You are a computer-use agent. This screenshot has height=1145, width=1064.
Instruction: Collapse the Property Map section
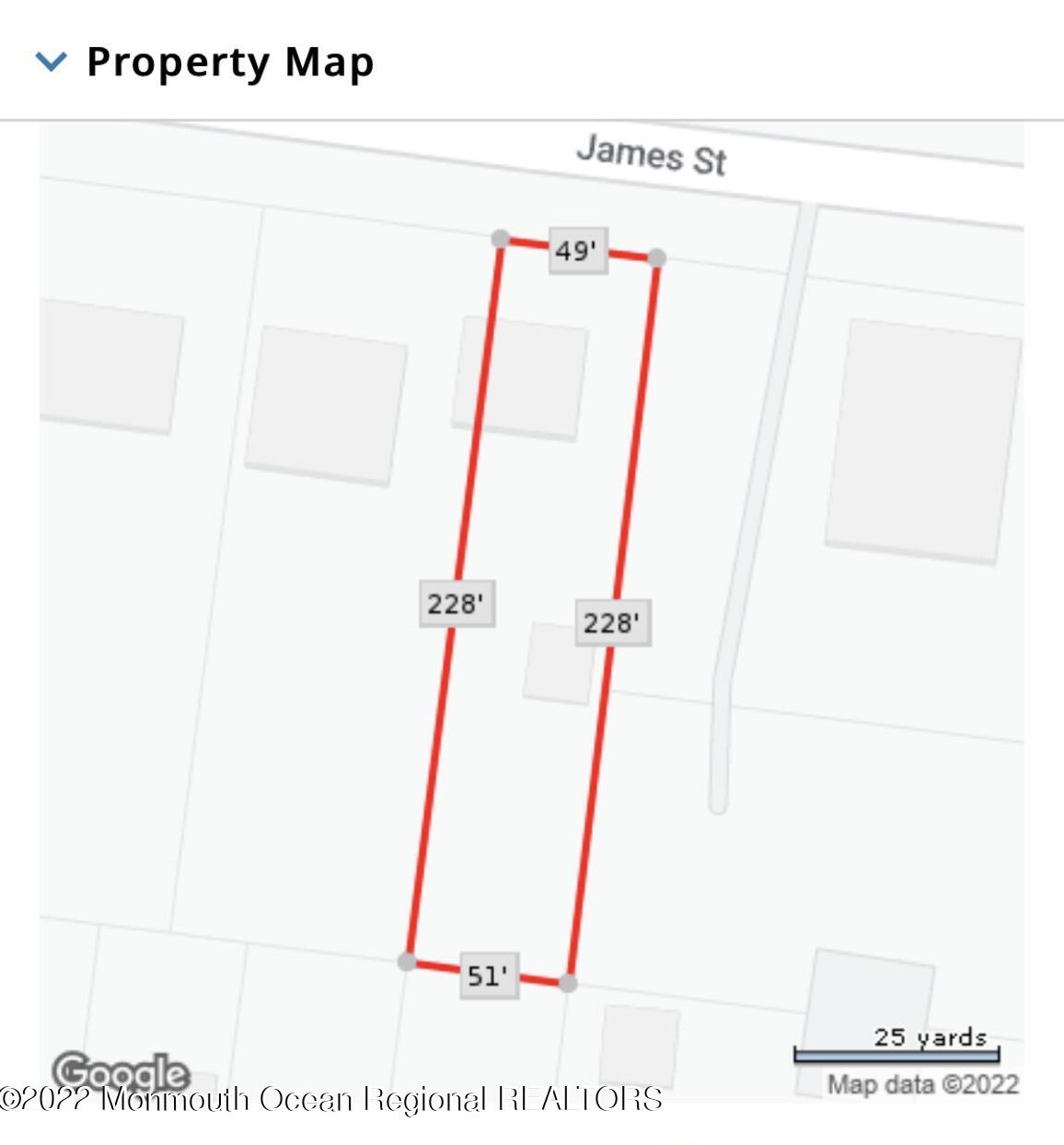point(52,62)
